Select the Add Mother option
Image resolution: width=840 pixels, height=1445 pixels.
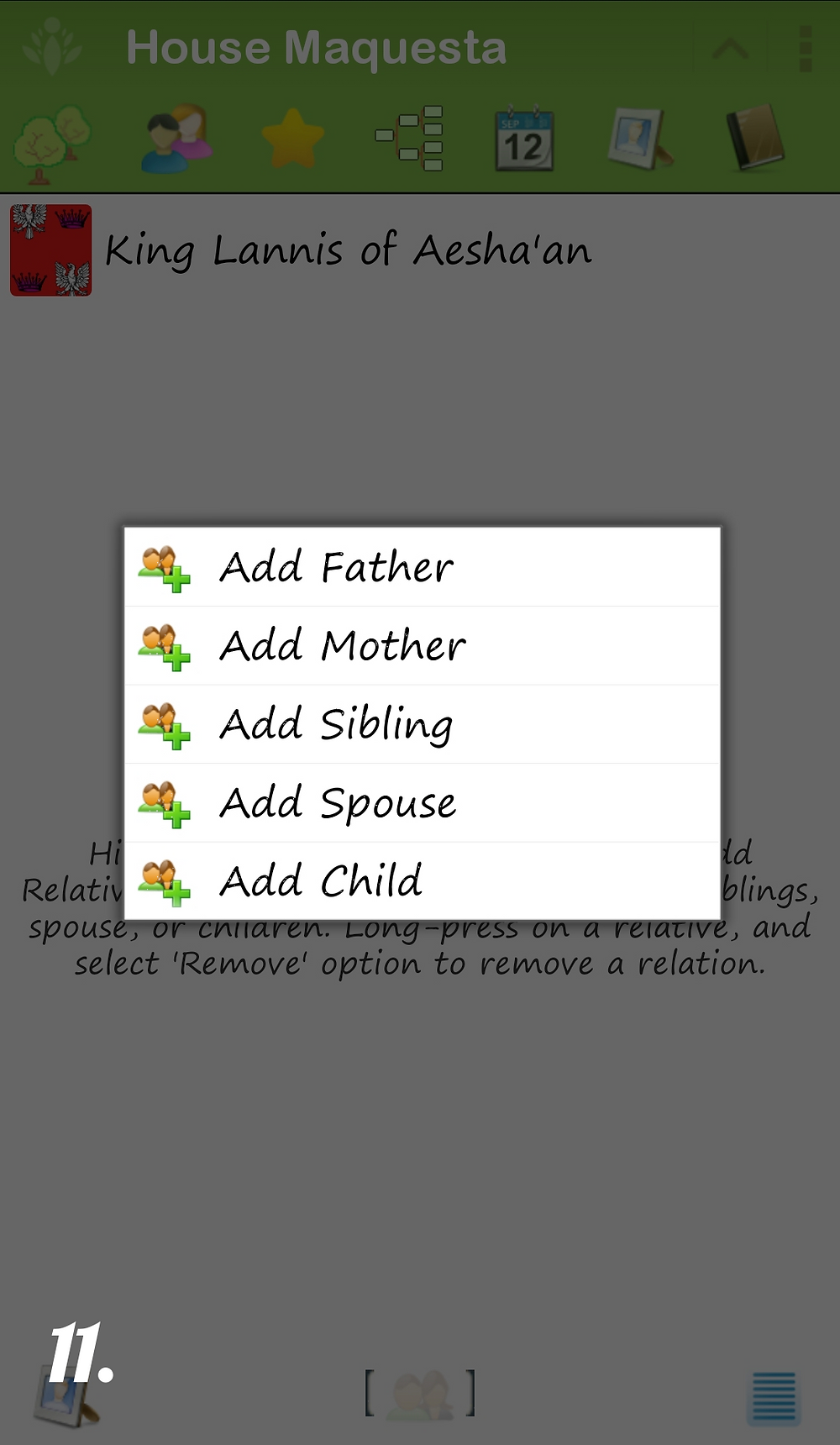pyautogui.click(x=423, y=645)
